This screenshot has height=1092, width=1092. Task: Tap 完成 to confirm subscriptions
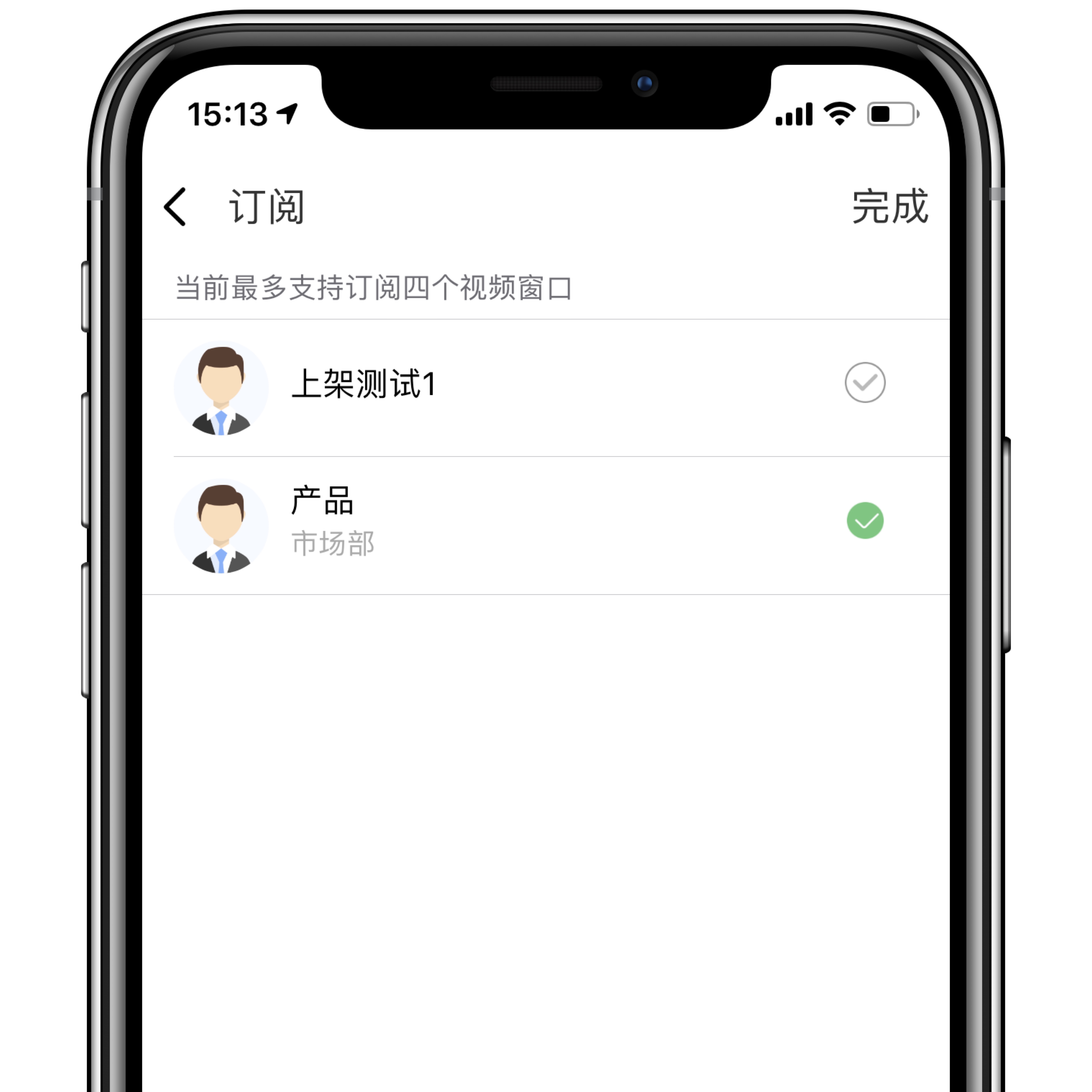(x=890, y=207)
